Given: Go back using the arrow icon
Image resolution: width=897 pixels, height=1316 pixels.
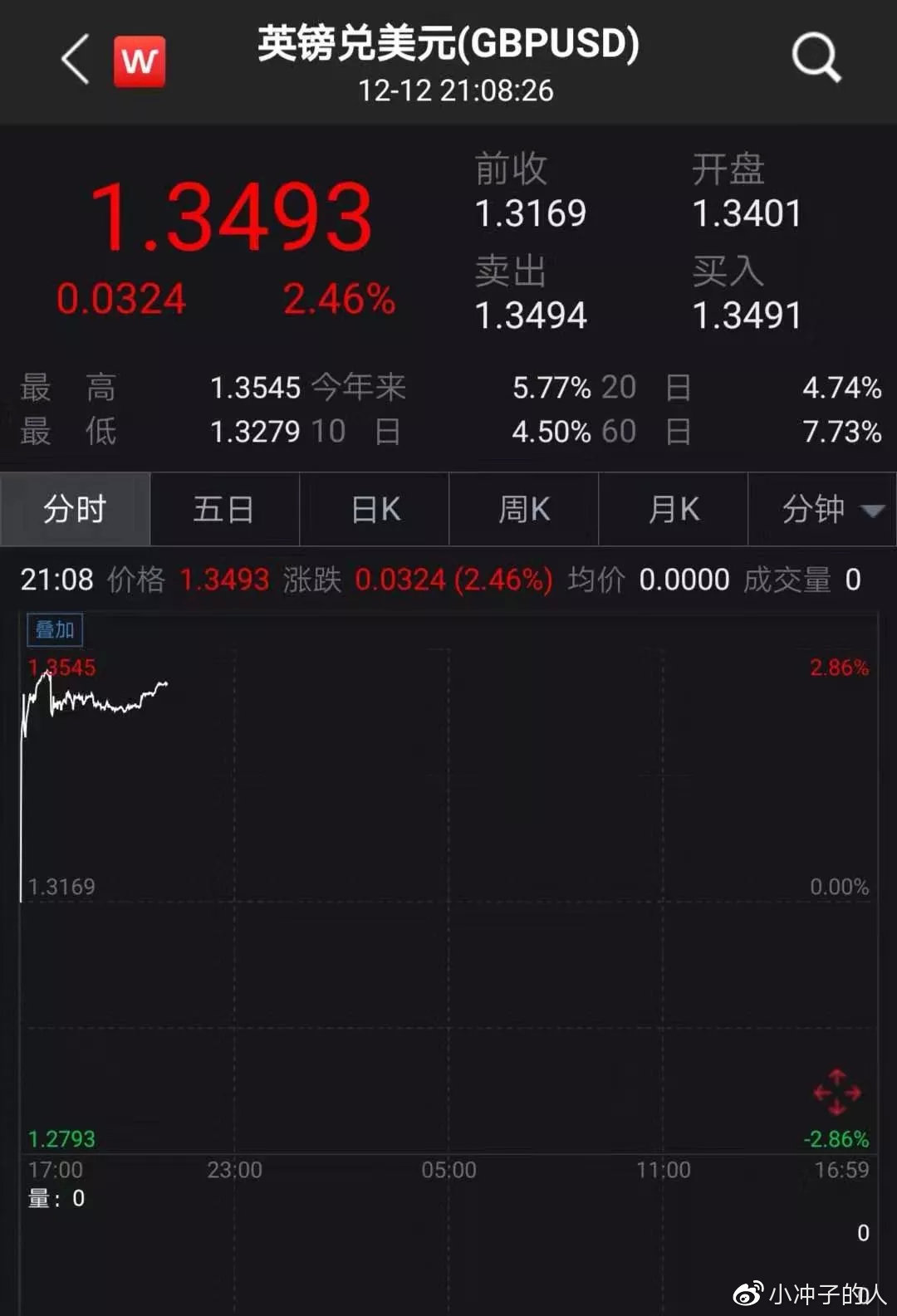Looking at the screenshot, I should (76, 60).
